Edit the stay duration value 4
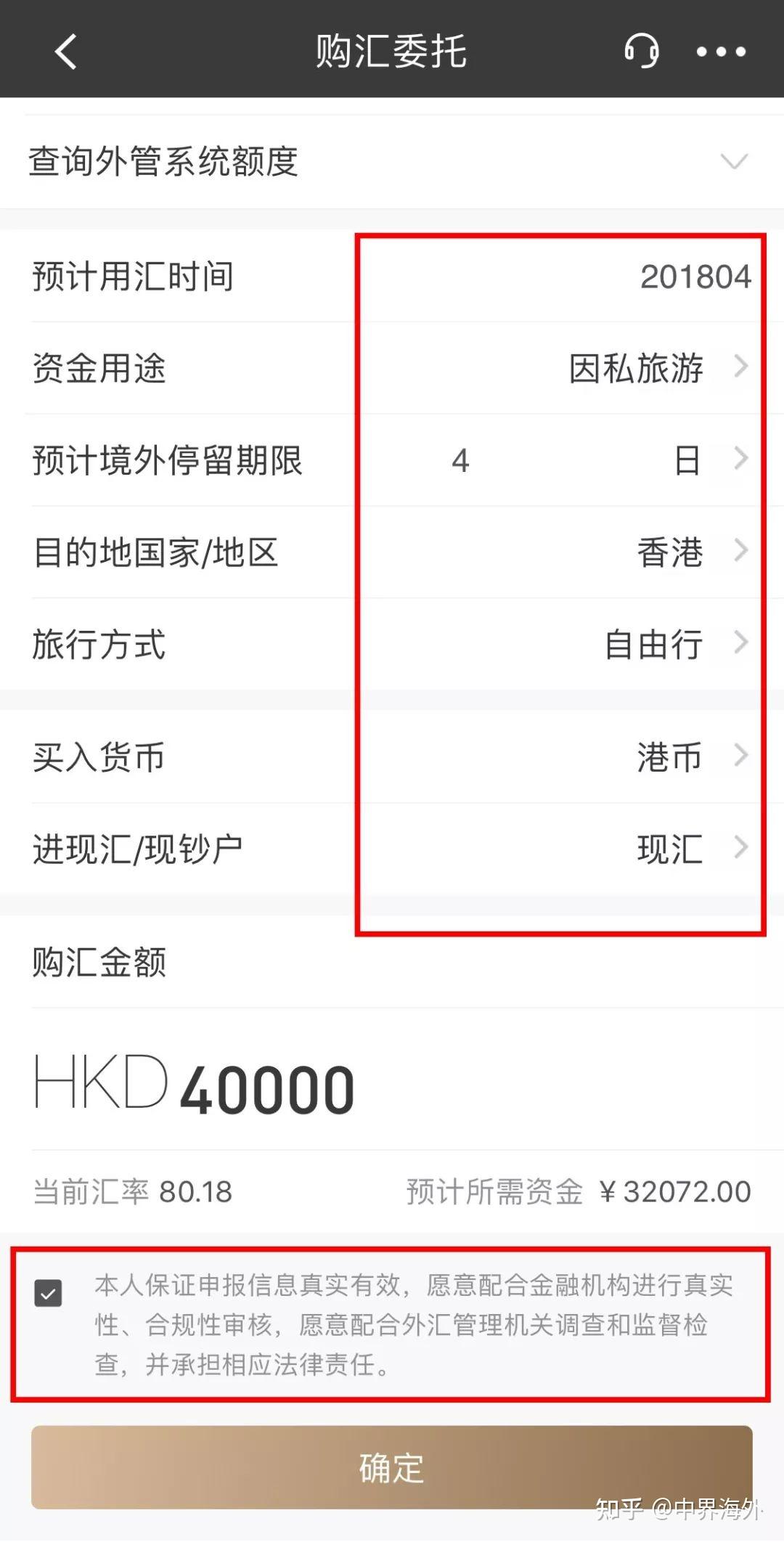This screenshot has height=1542, width=784. [462, 460]
